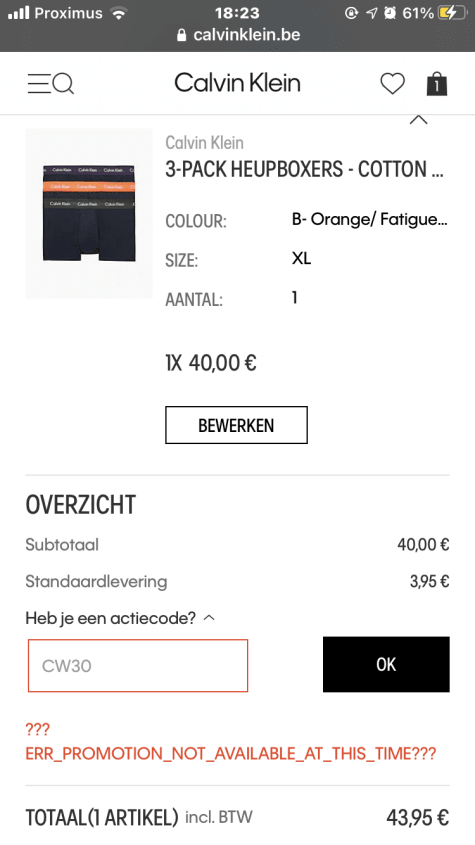Focus the promo code input field
The height and width of the screenshot is (845, 475).
pos(138,666)
